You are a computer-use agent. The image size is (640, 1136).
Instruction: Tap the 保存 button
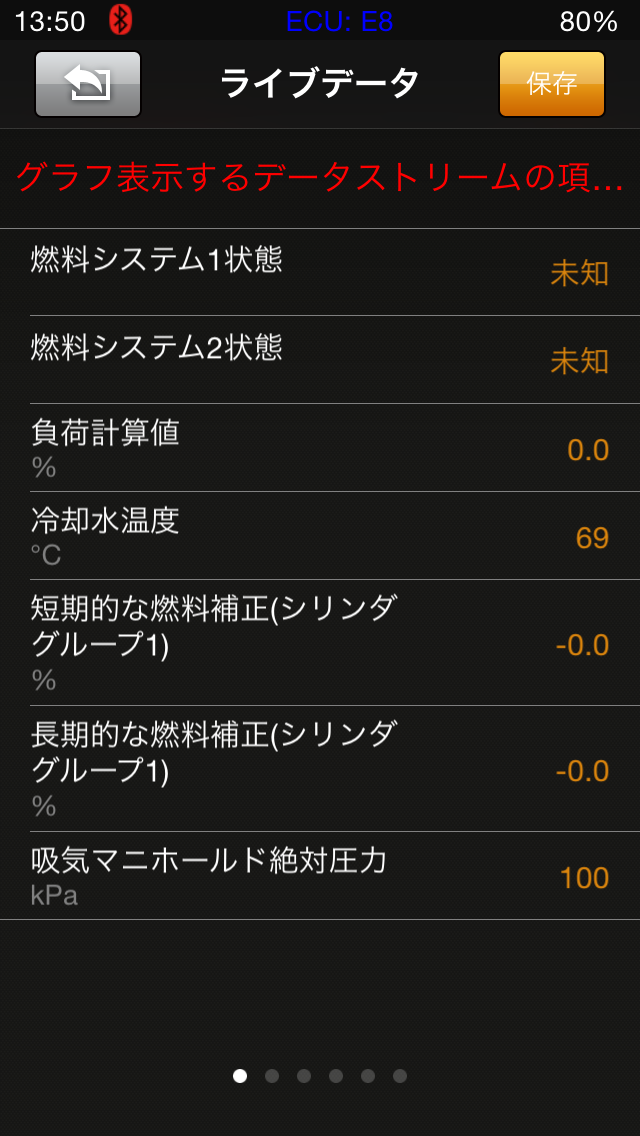click(551, 84)
